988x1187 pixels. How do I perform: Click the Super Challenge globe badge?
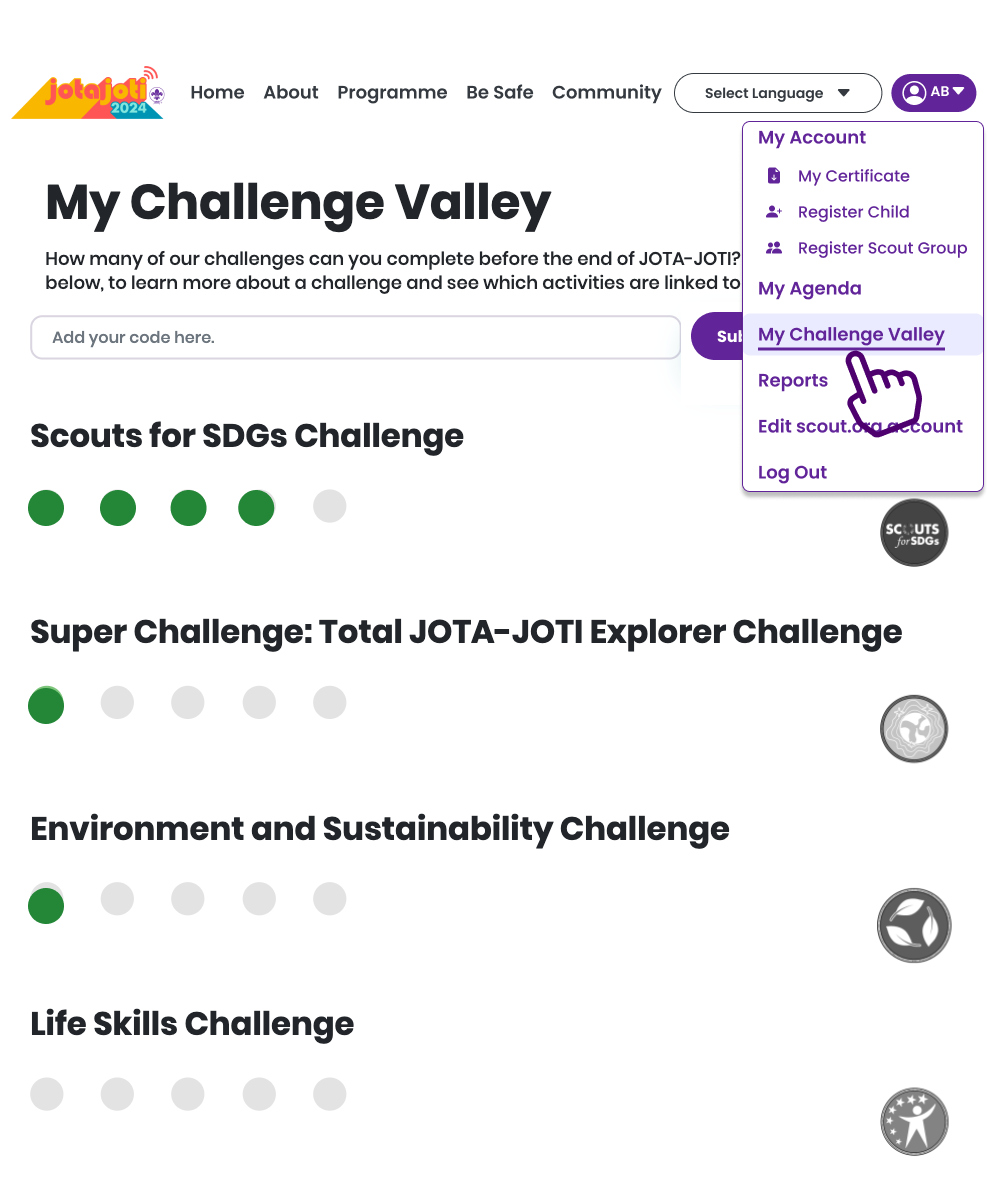click(913, 729)
